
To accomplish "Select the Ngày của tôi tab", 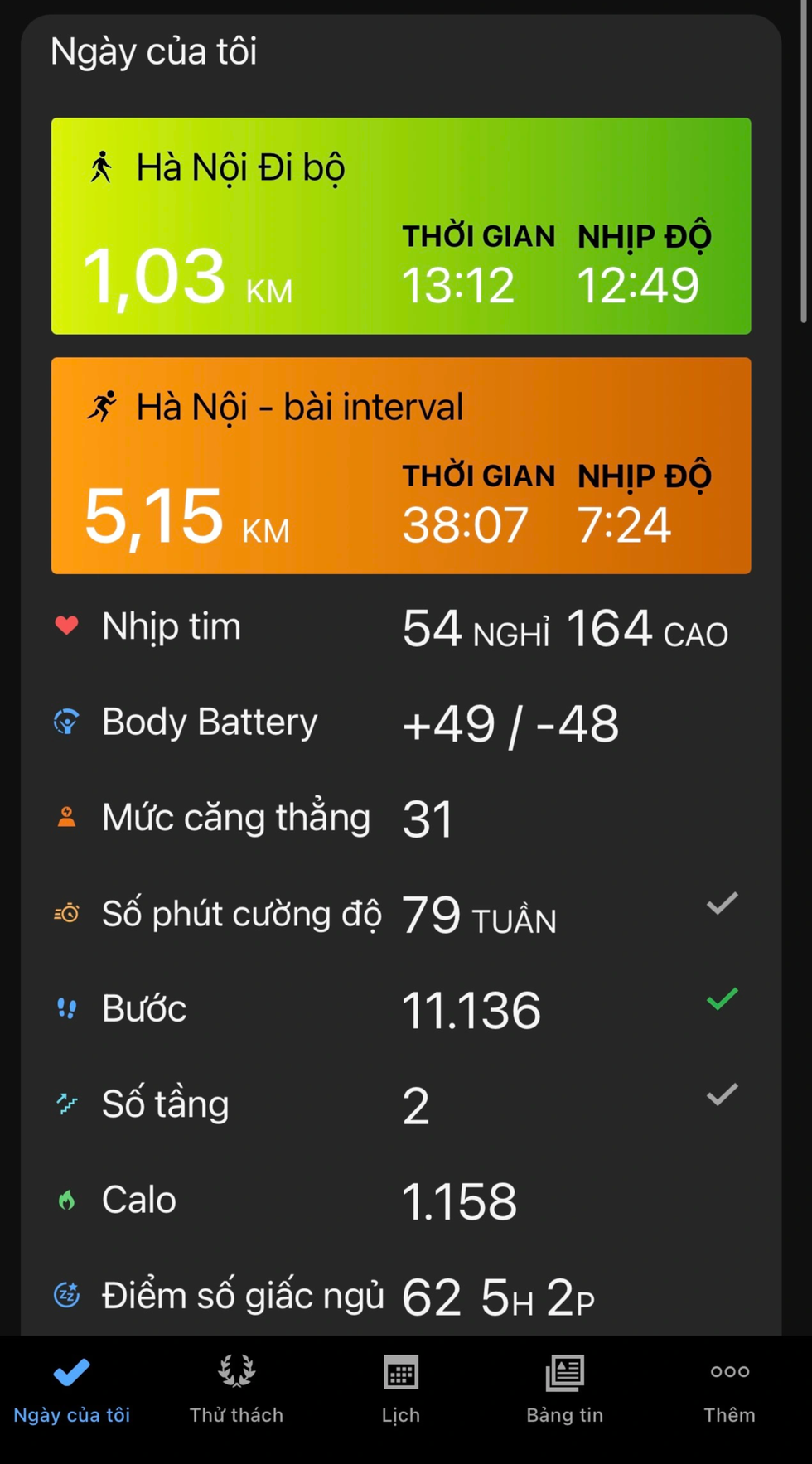I will click(x=71, y=1389).
